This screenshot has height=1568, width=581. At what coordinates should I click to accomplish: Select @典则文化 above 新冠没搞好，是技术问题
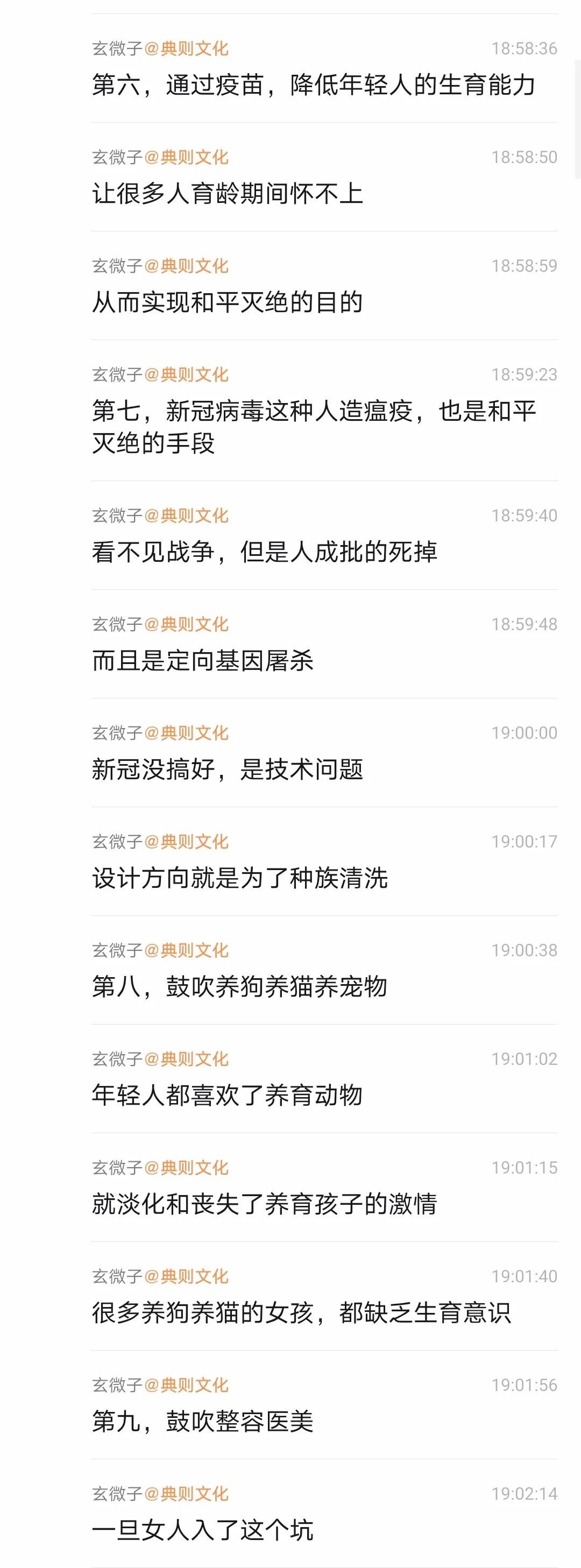pyautogui.click(x=186, y=733)
